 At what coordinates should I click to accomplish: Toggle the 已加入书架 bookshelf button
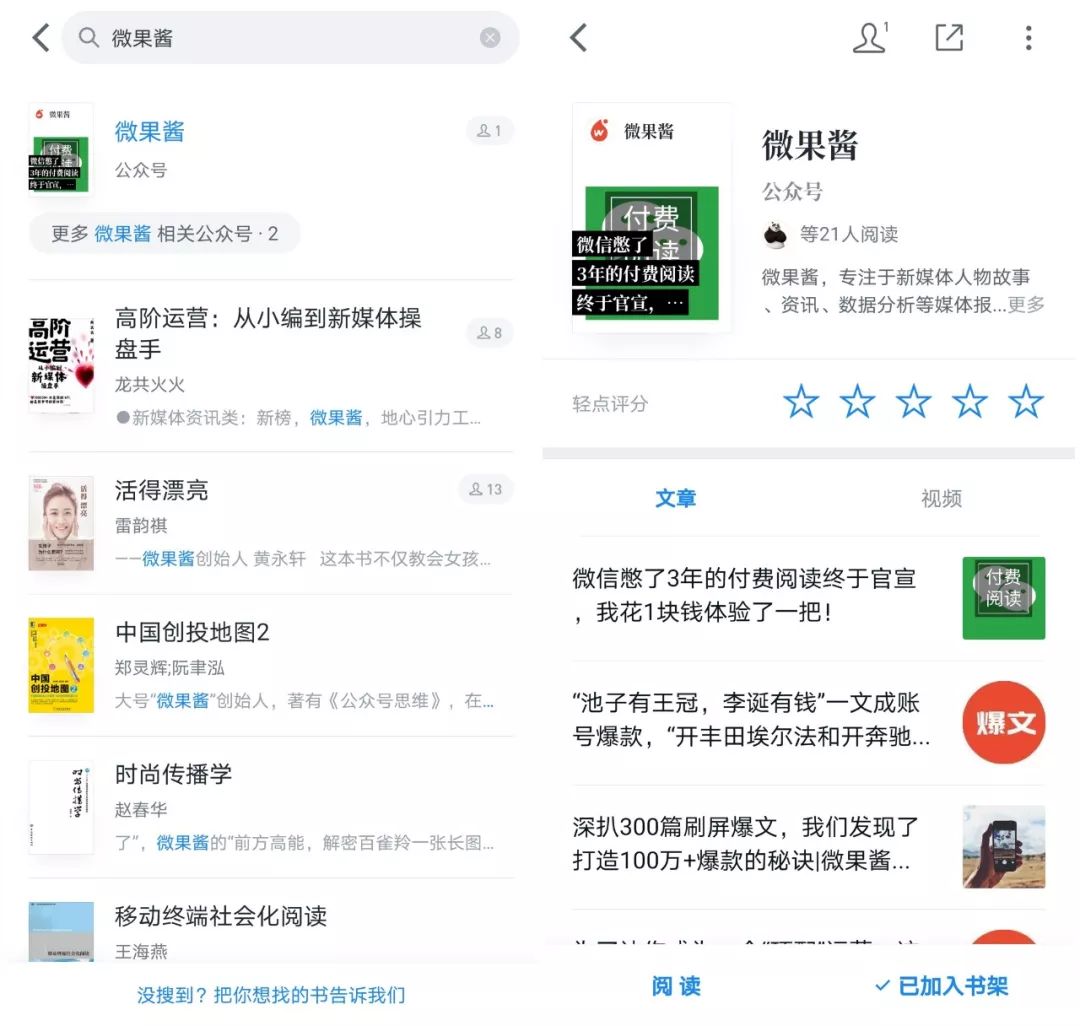[941, 986]
